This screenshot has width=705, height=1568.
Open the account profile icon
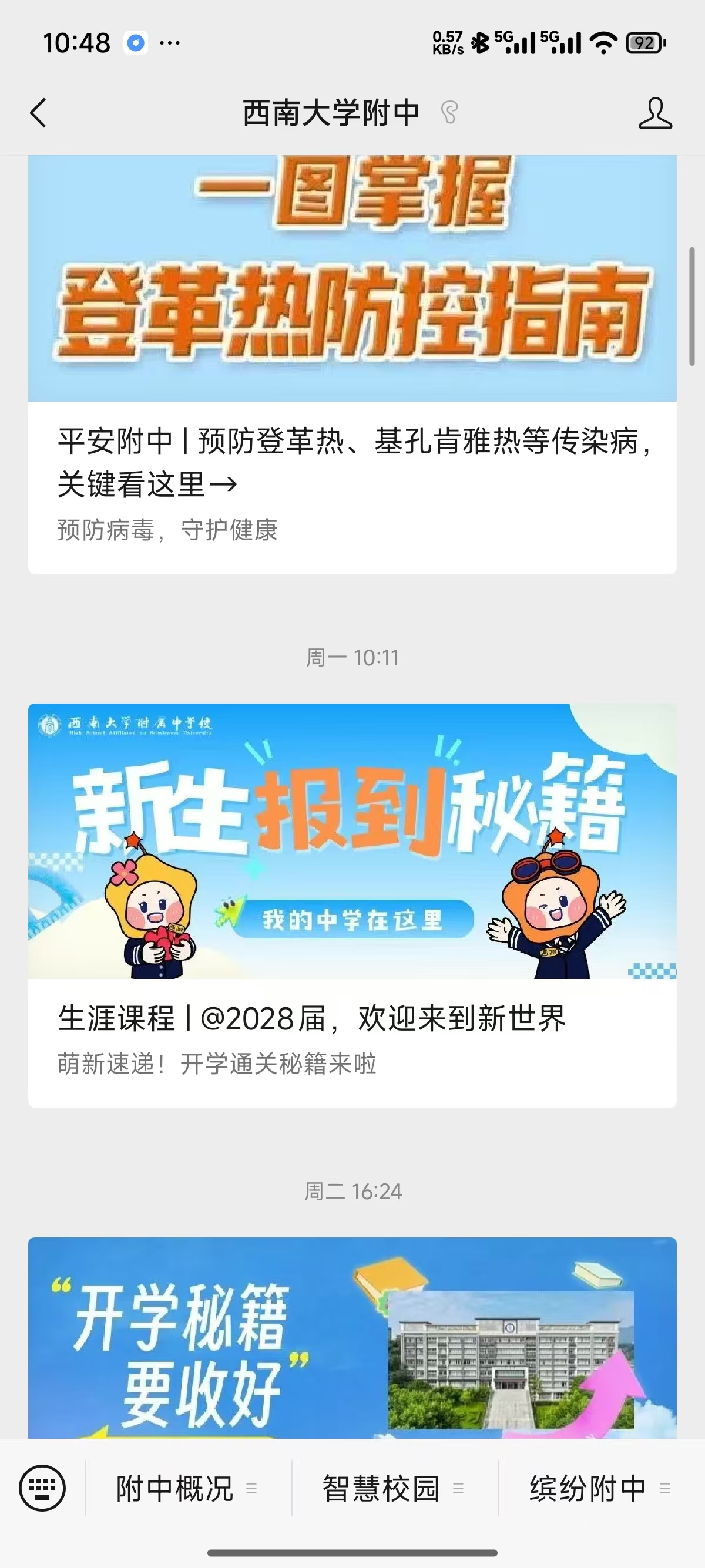[x=655, y=113]
